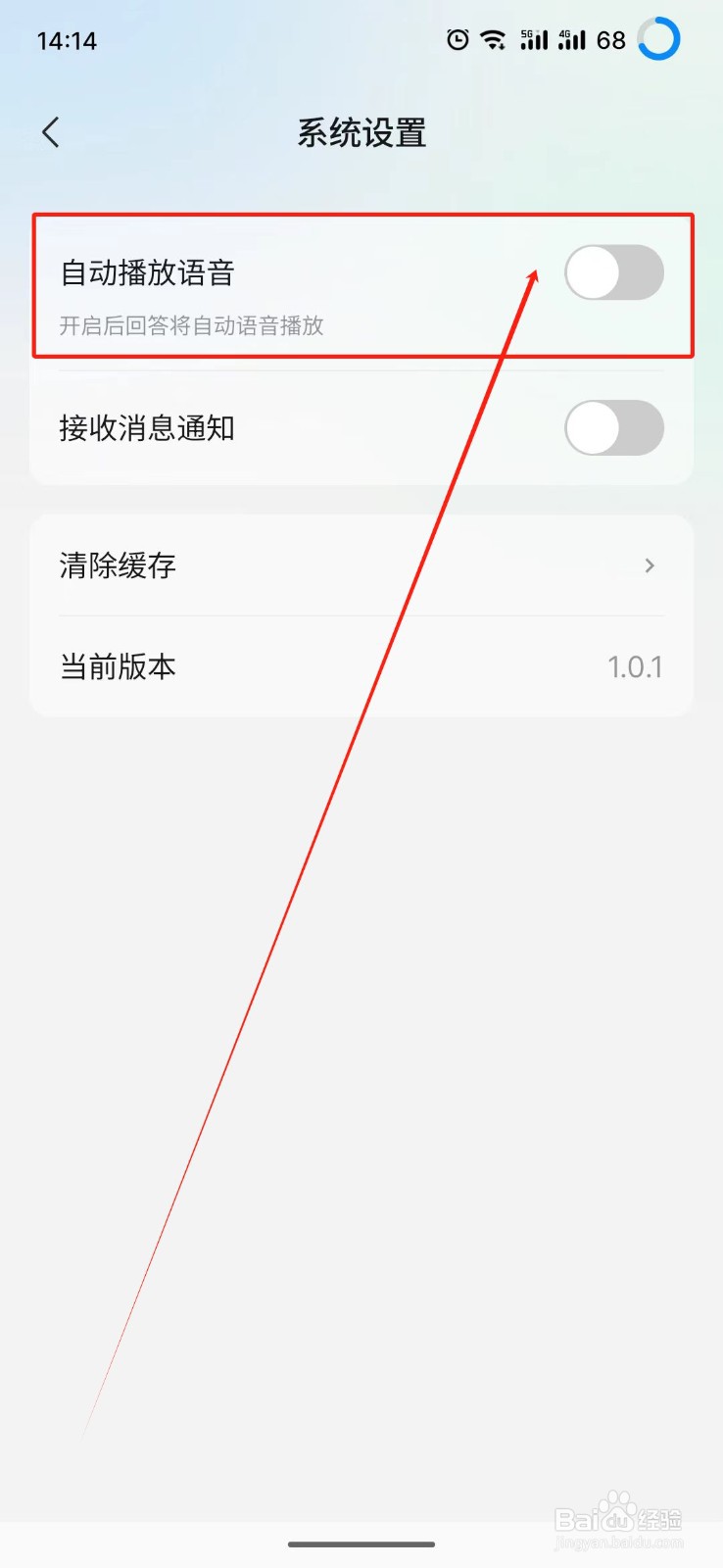Tap the 系统设置 title

click(361, 131)
